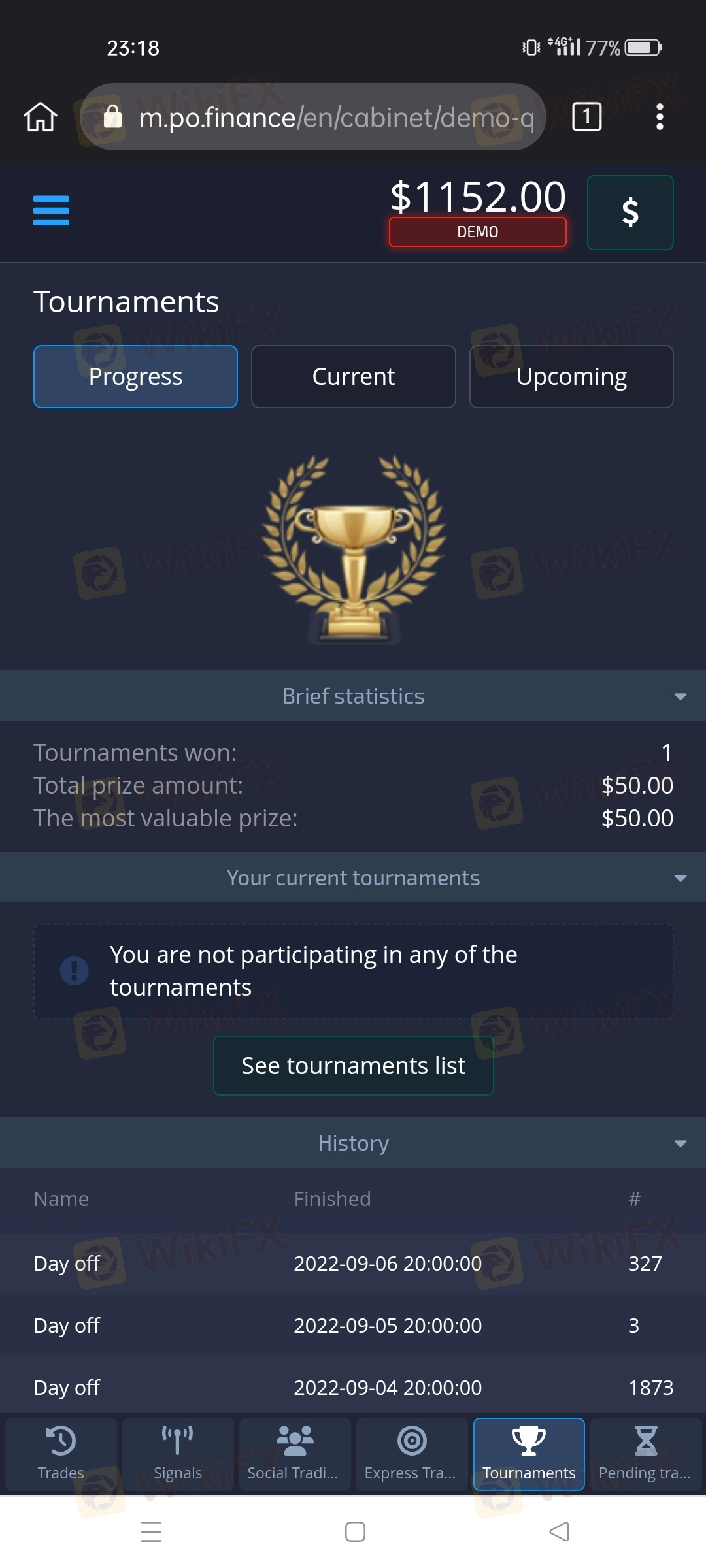Collapse the Brief statistics section

point(680,696)
